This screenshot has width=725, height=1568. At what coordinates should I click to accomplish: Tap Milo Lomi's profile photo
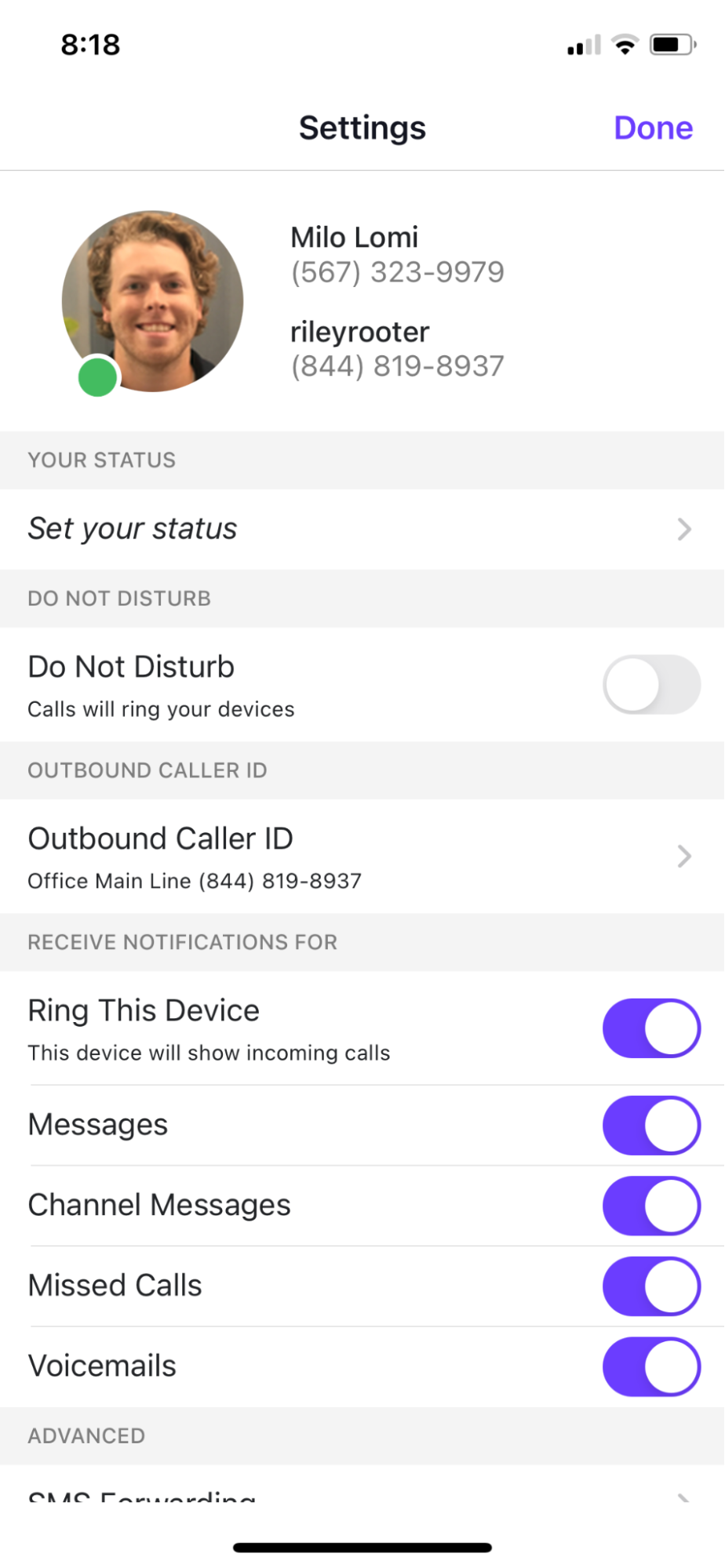(x=152, y=301)
